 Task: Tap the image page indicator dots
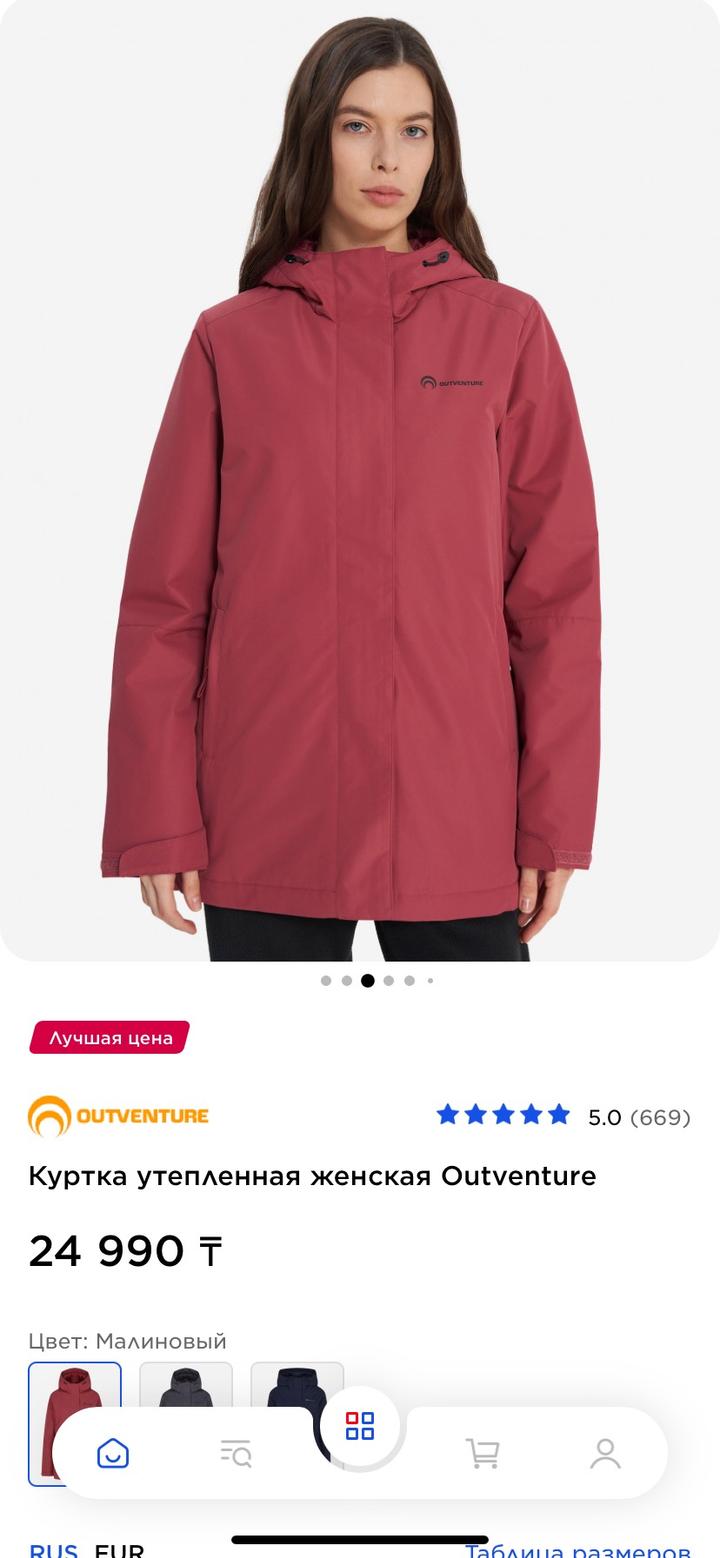tap(377, 981)
